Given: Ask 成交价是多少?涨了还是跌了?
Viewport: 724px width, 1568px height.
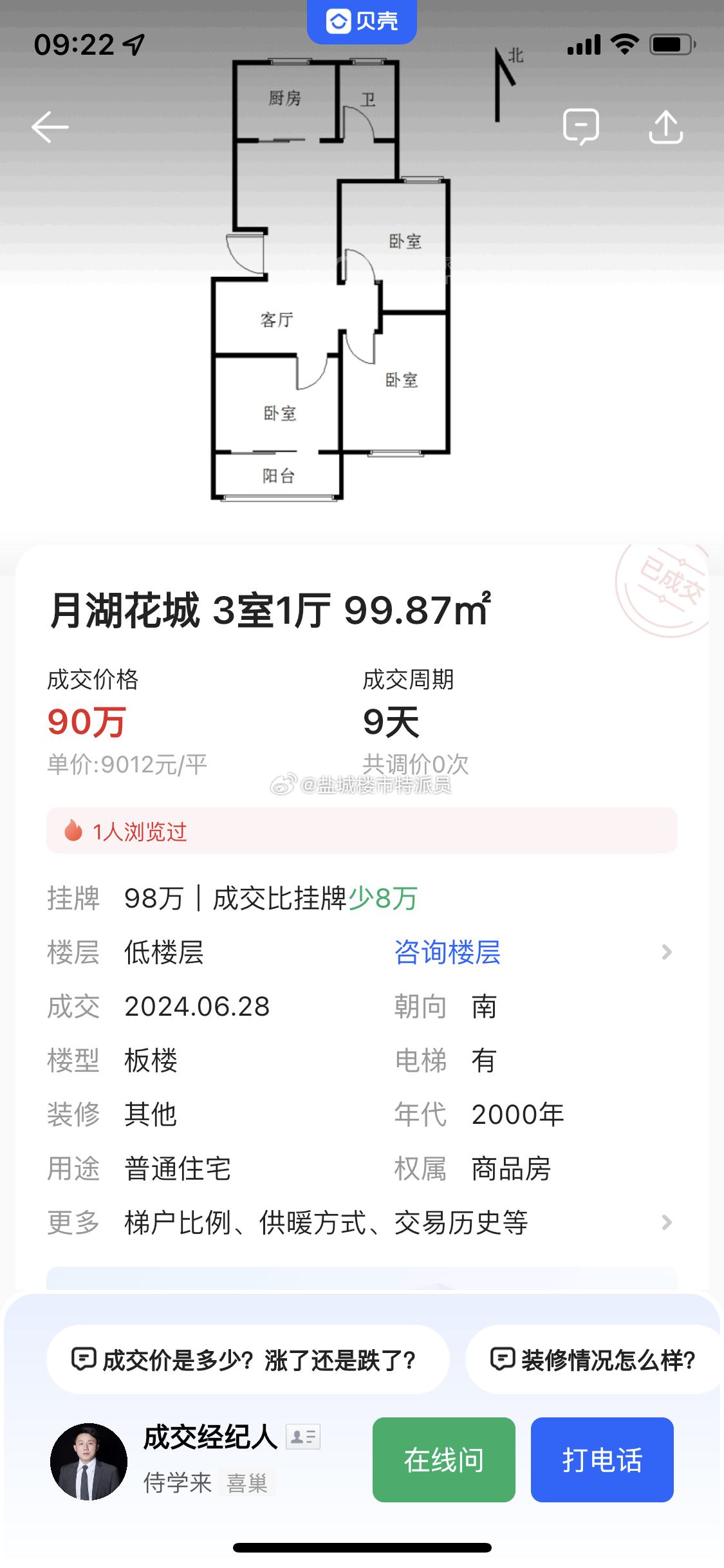Looking at the screenshot, I should [x=247, y=1359].
